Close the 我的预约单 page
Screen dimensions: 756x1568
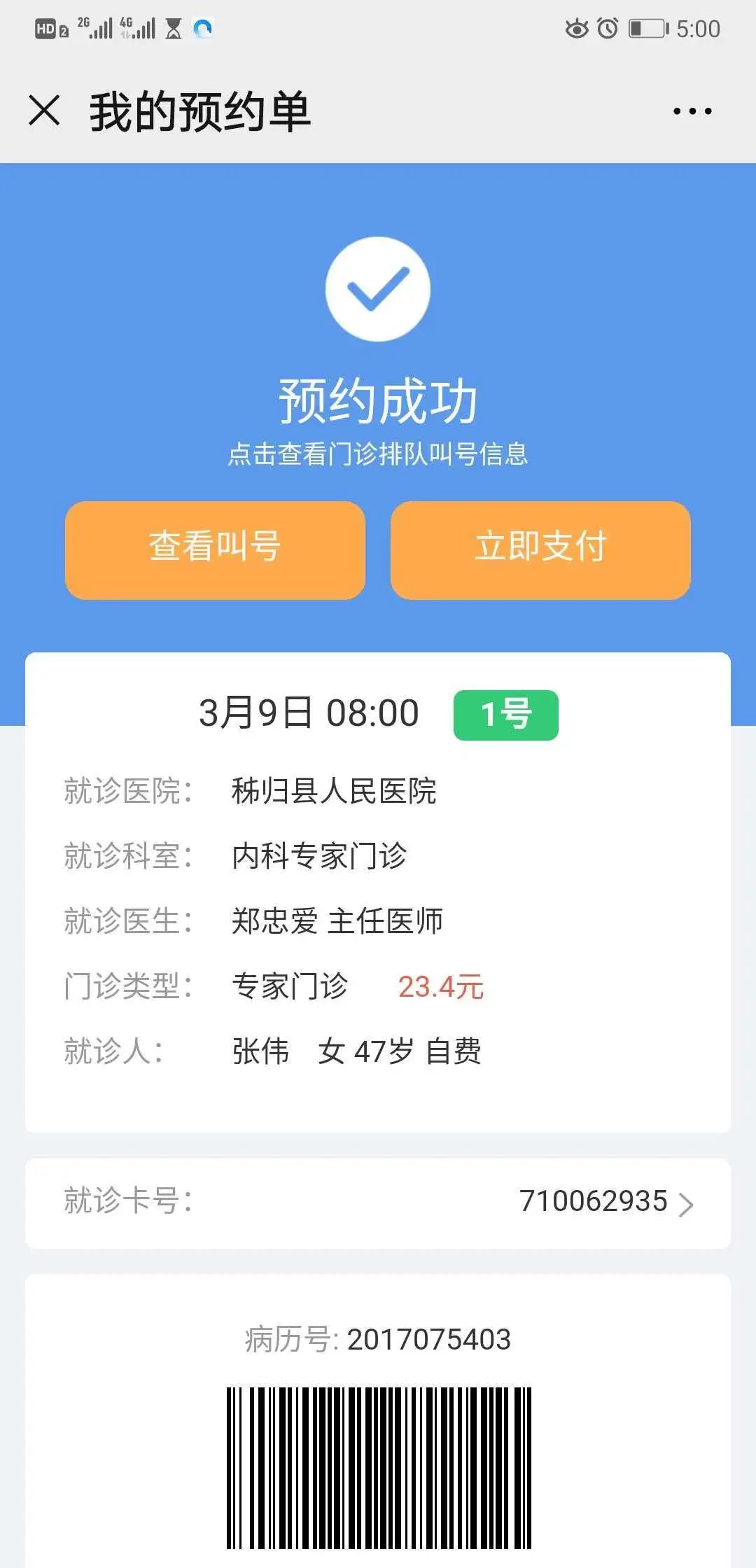(44, 111)
